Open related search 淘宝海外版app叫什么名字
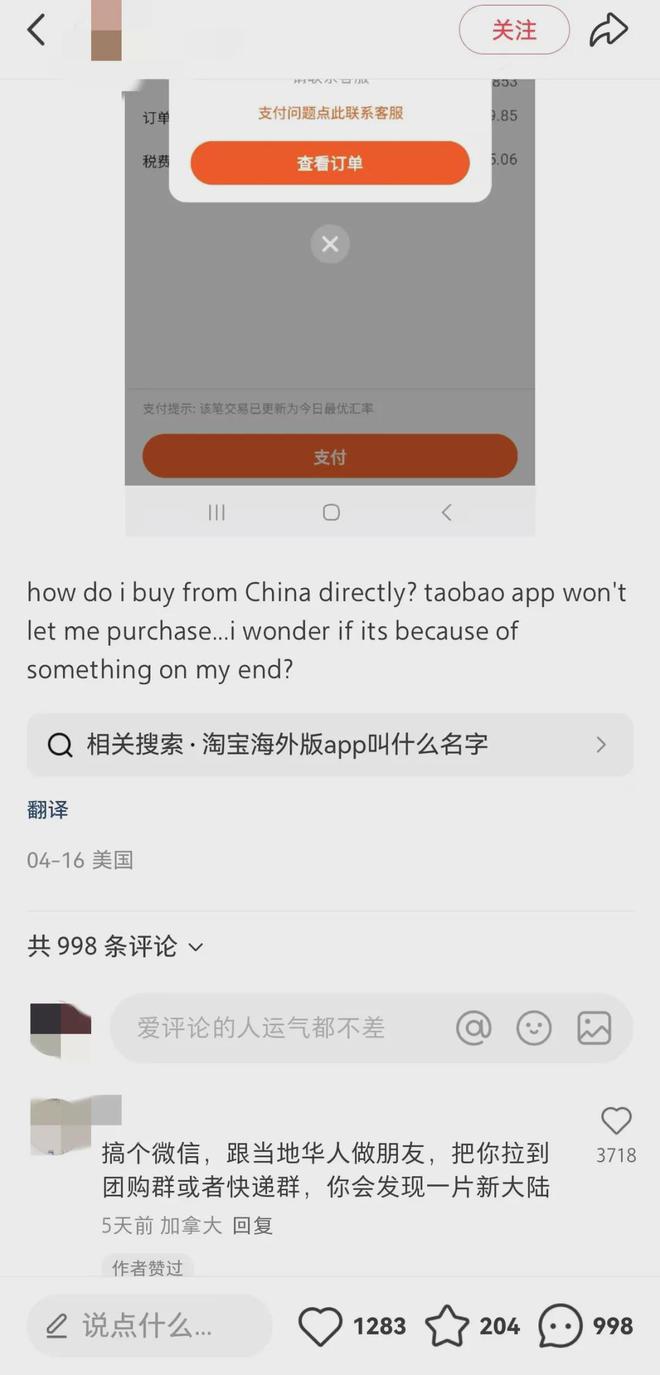This screenshot has width=660, height=1375. click(x=330, y=745)
